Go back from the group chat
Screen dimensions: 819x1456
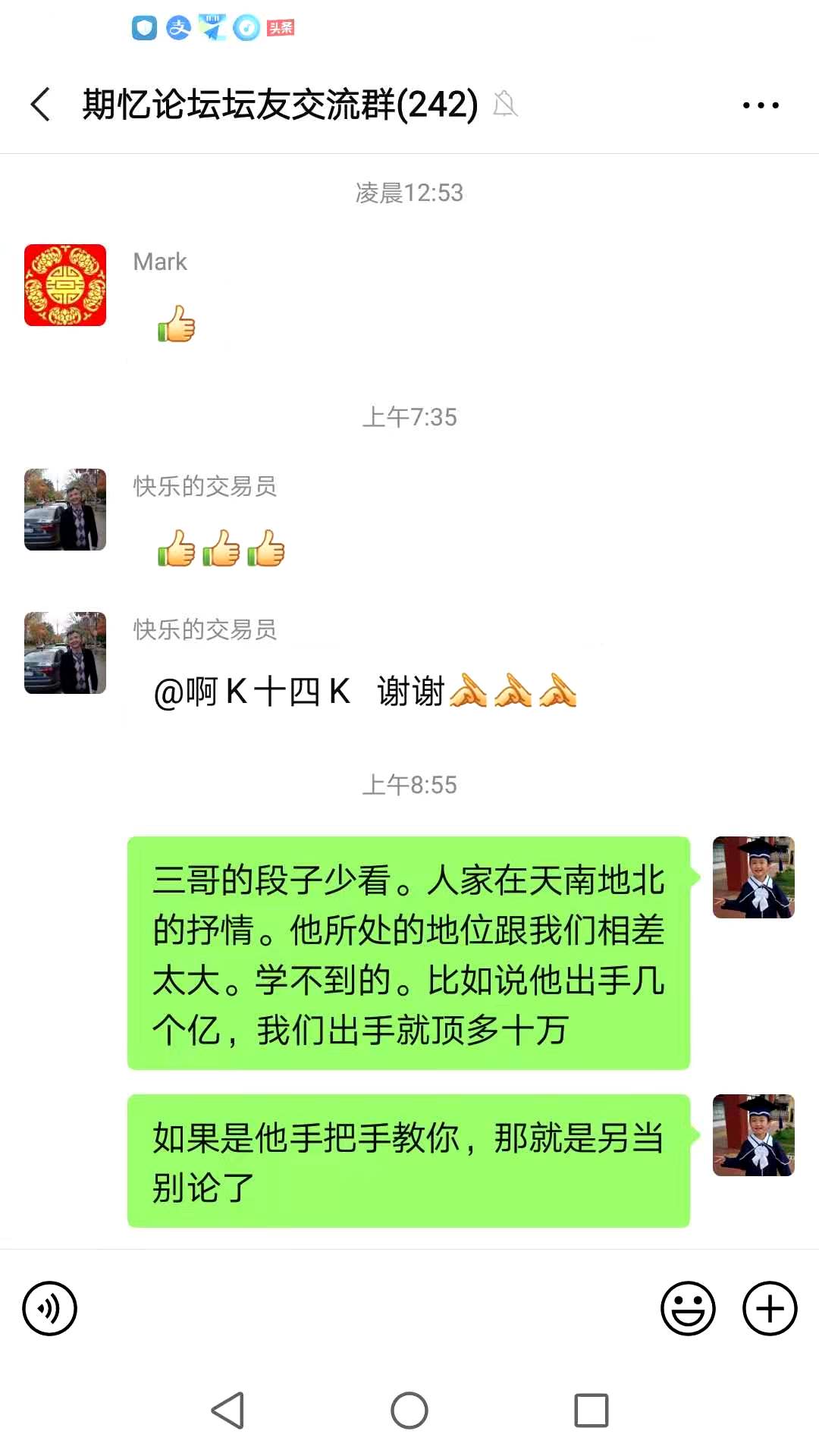click(x=40, y=104)
